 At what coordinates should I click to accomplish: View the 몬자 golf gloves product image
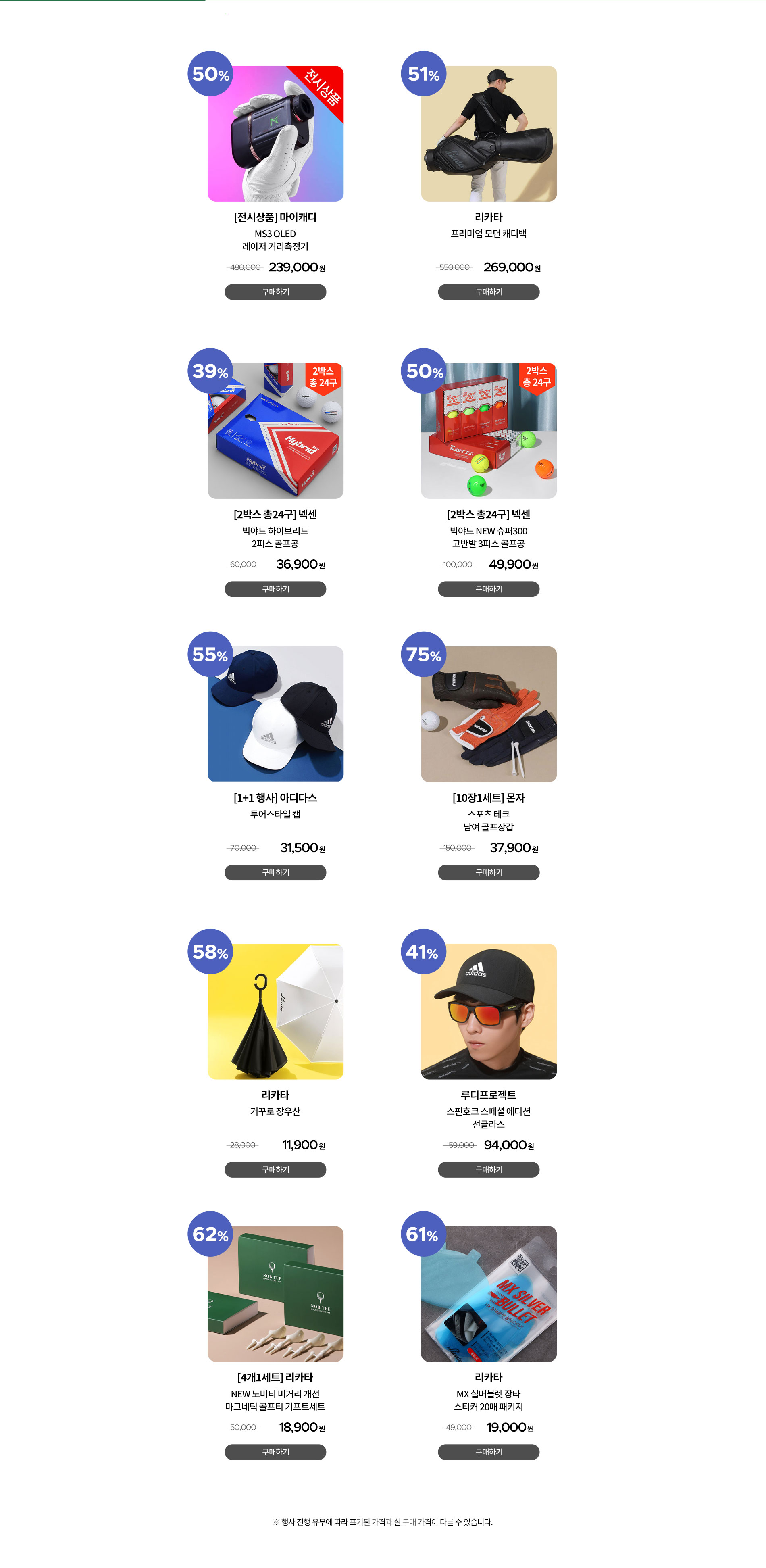[488, 713]
